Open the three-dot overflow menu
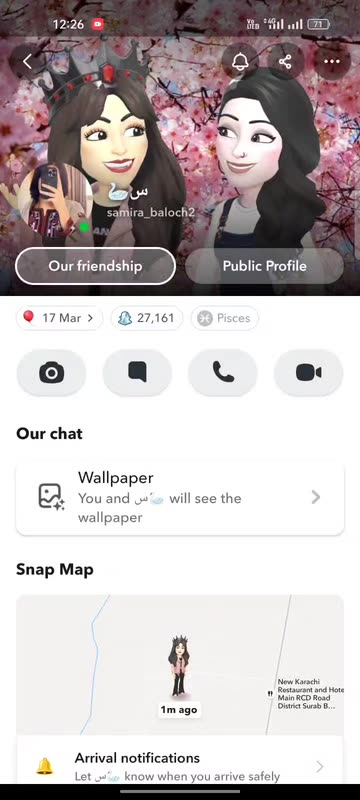 [x=332, y=62]
